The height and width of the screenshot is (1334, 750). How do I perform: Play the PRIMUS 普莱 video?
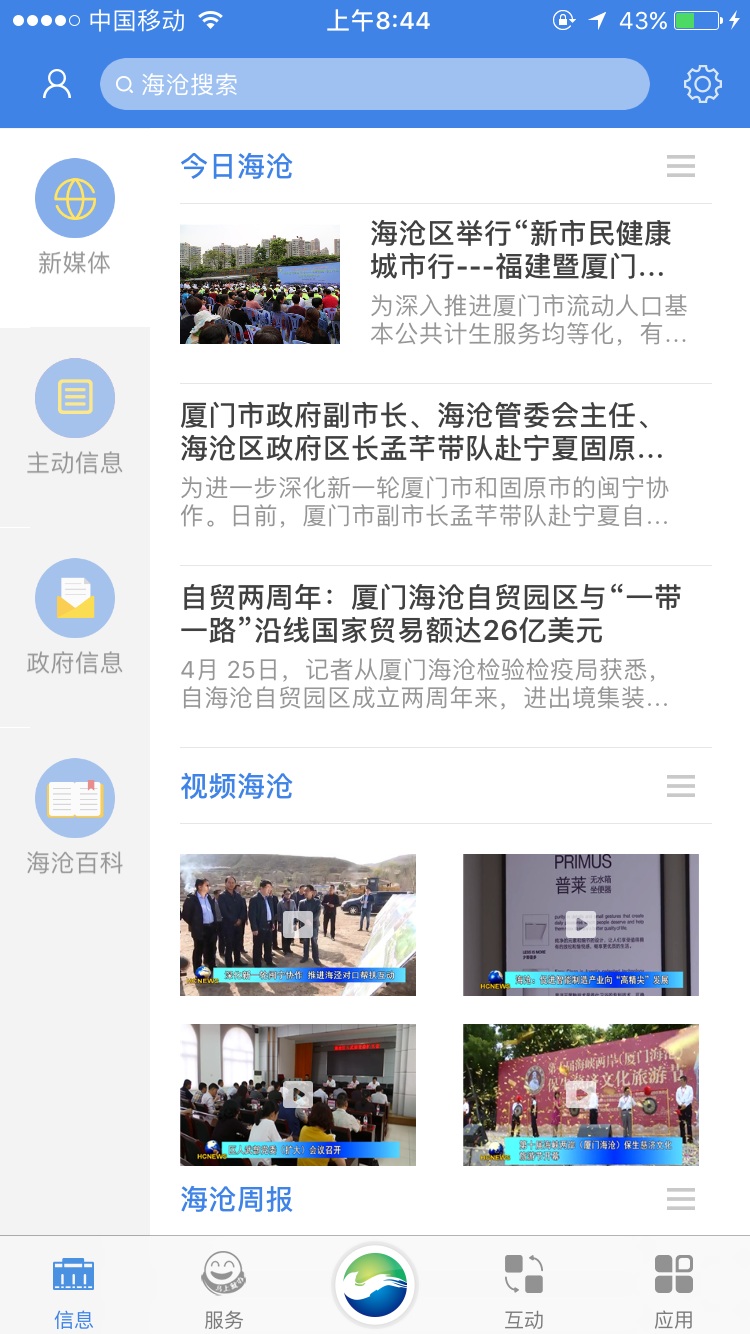(x=580, y=924)
